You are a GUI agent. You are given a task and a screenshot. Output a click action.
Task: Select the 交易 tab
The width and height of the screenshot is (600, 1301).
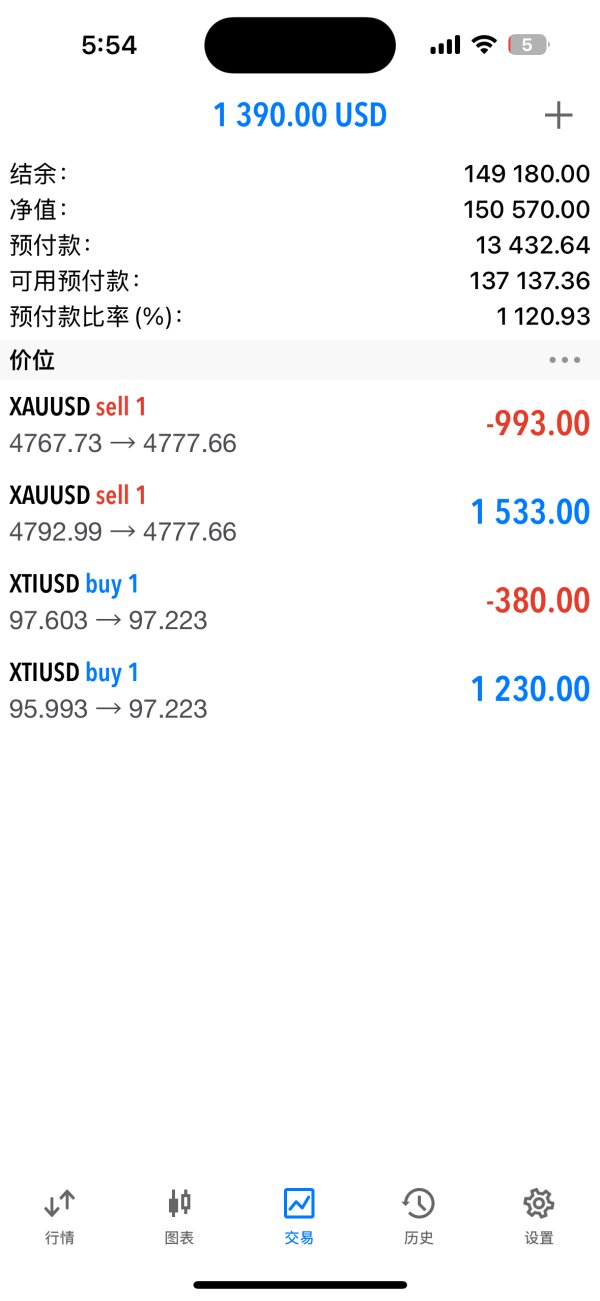[x=299, y=1215]
